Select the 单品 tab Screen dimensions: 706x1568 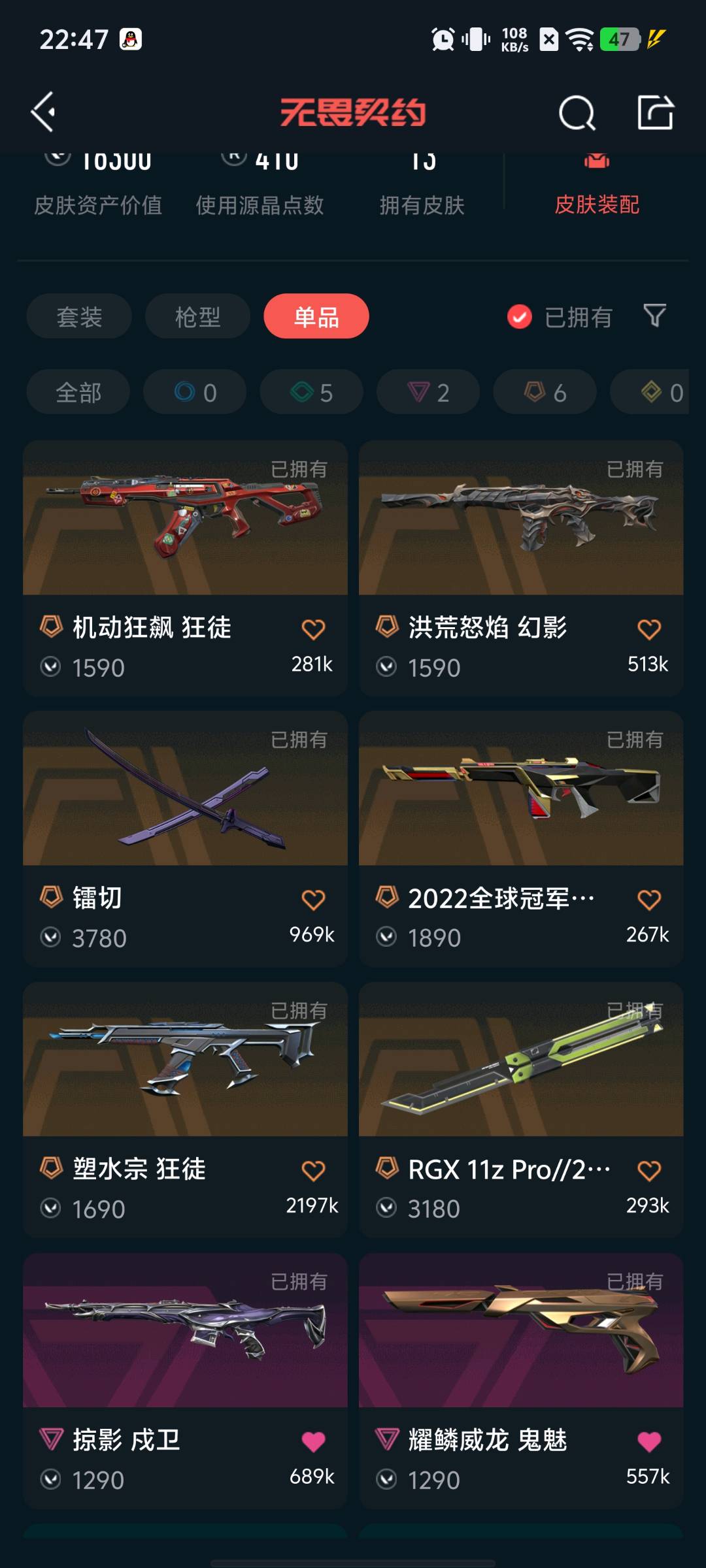[316, 317]
